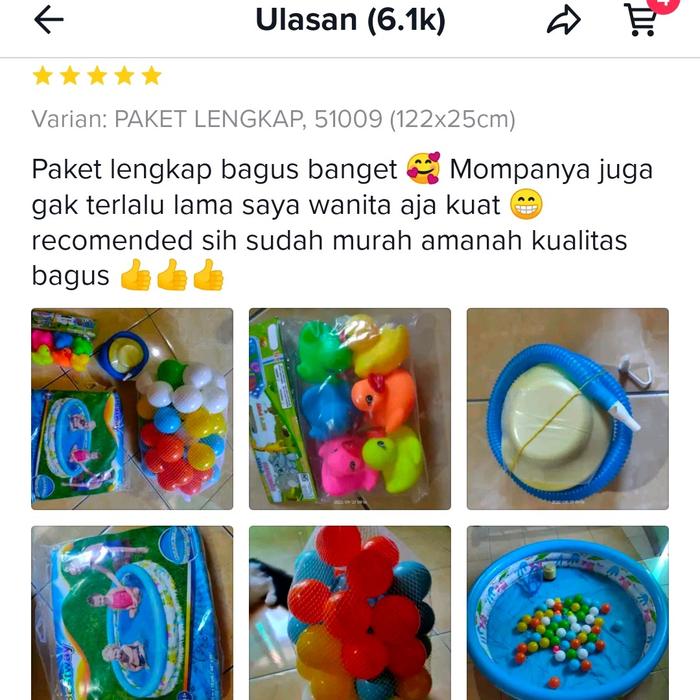Image resolution: width=700 pixels, height=700 pixels.
Task: Open review photo of all package items
Action: click(132, 408)
